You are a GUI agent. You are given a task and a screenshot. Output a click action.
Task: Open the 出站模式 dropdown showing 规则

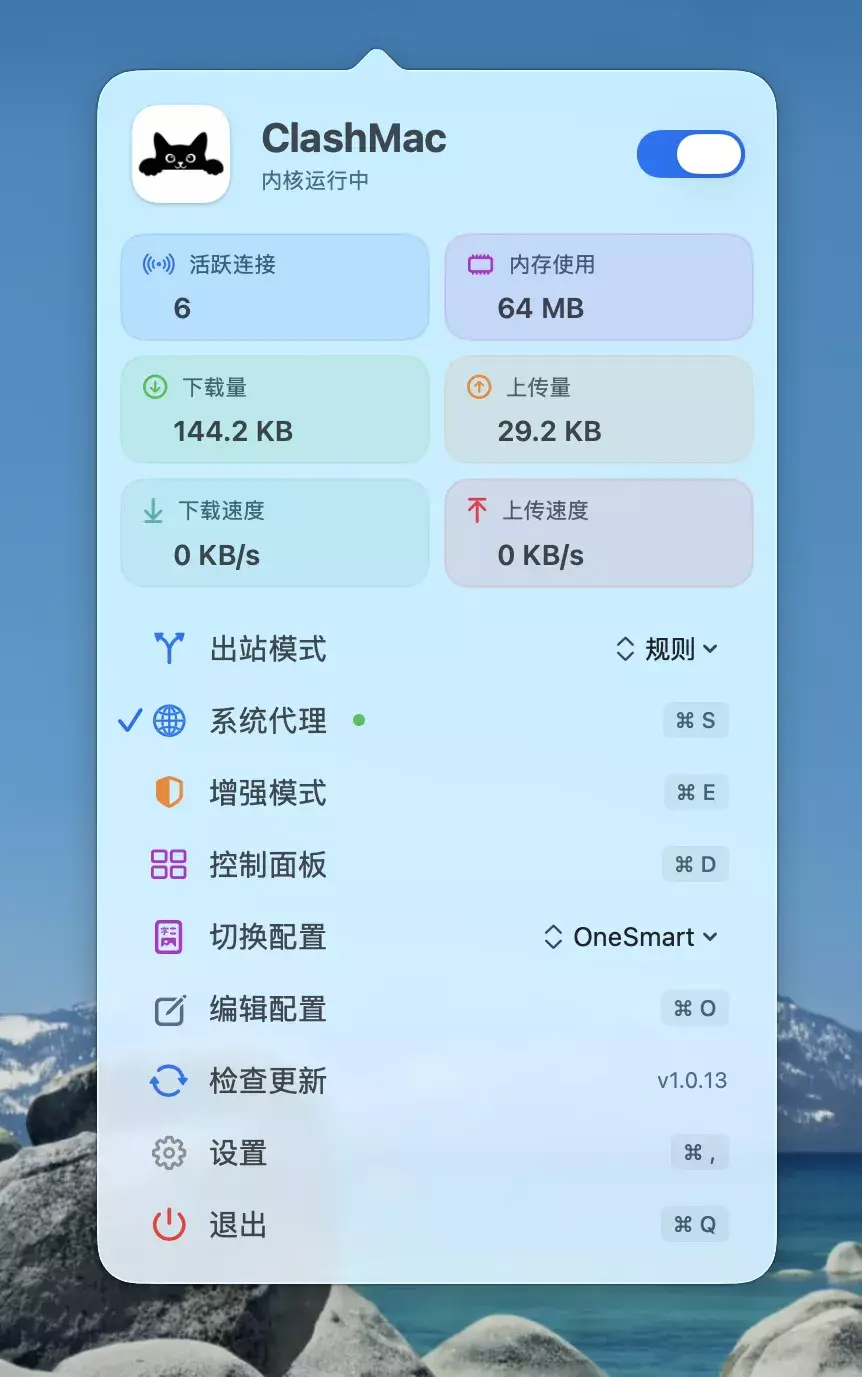(x=667, y=649)
